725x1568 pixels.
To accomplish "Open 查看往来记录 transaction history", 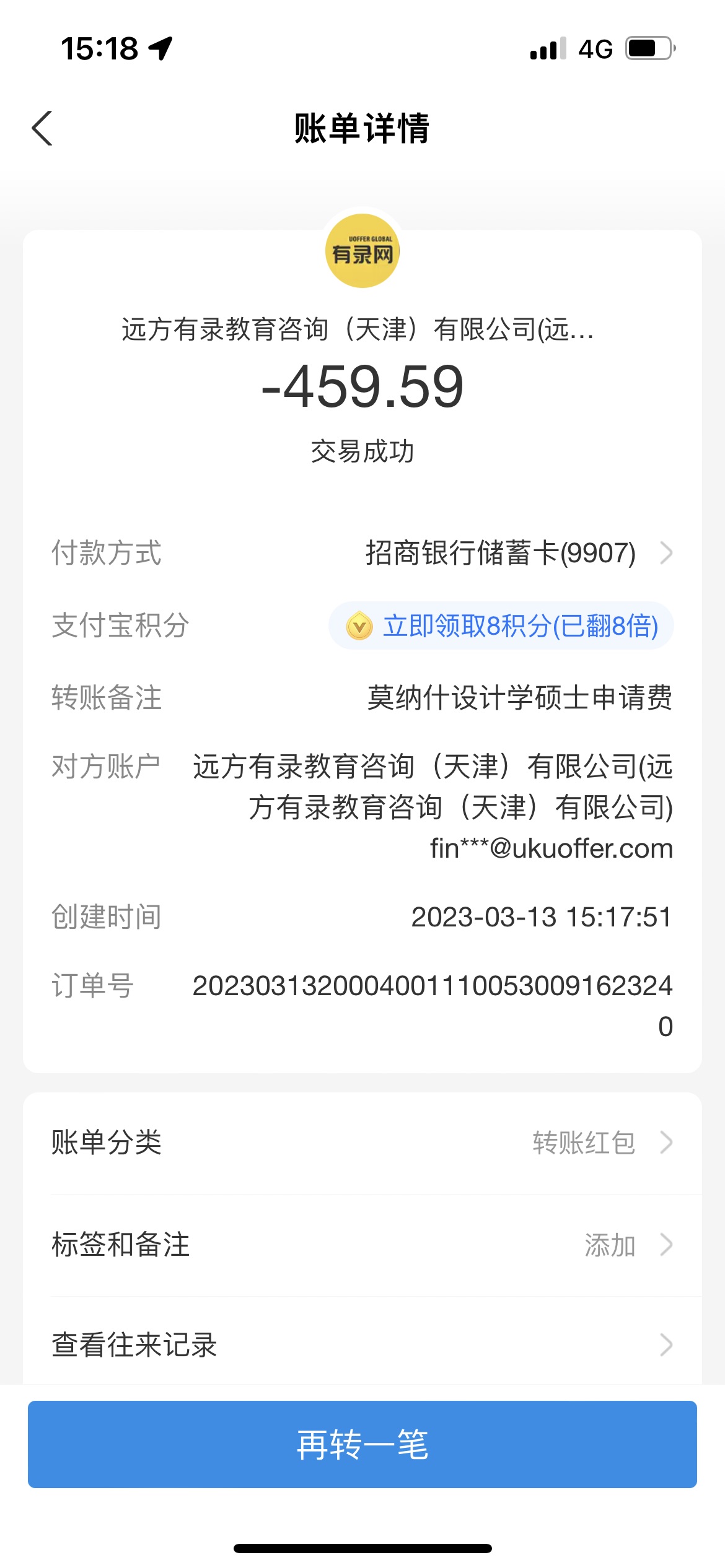I will pyautogui.click(x=362, y=1345).
